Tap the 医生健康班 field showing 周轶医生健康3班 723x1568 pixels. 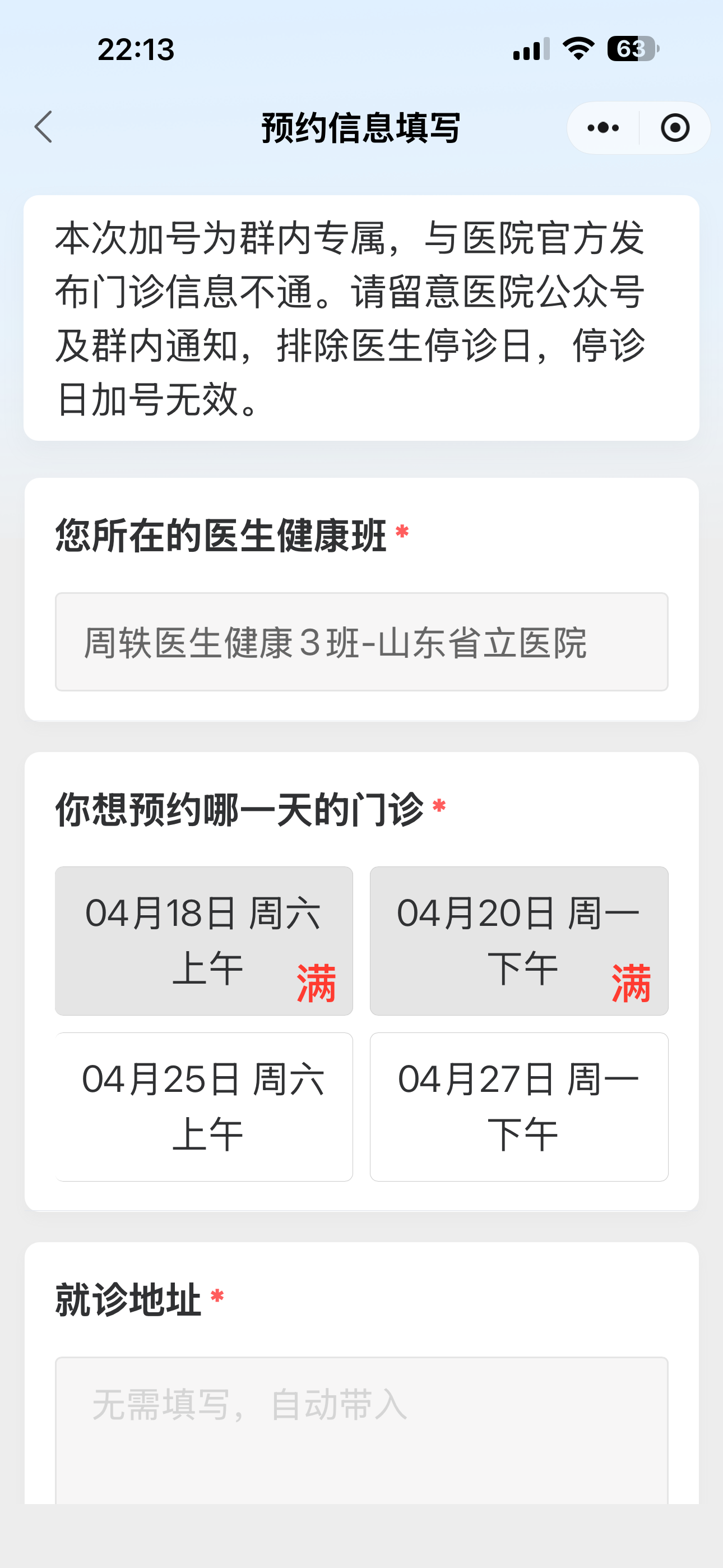click(x=361, y=642)
